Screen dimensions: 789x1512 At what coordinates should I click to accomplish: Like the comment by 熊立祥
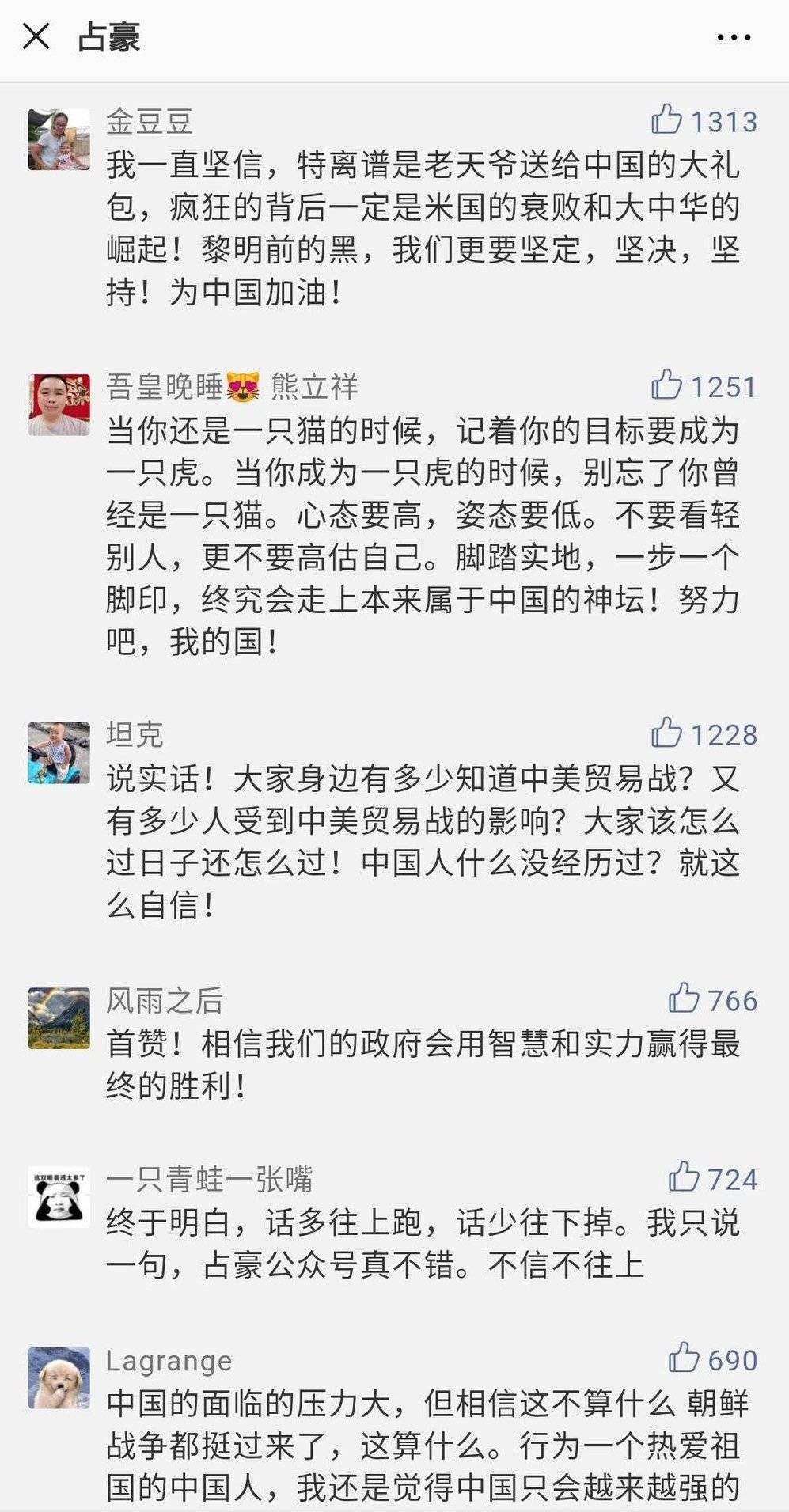pos(666,385)
